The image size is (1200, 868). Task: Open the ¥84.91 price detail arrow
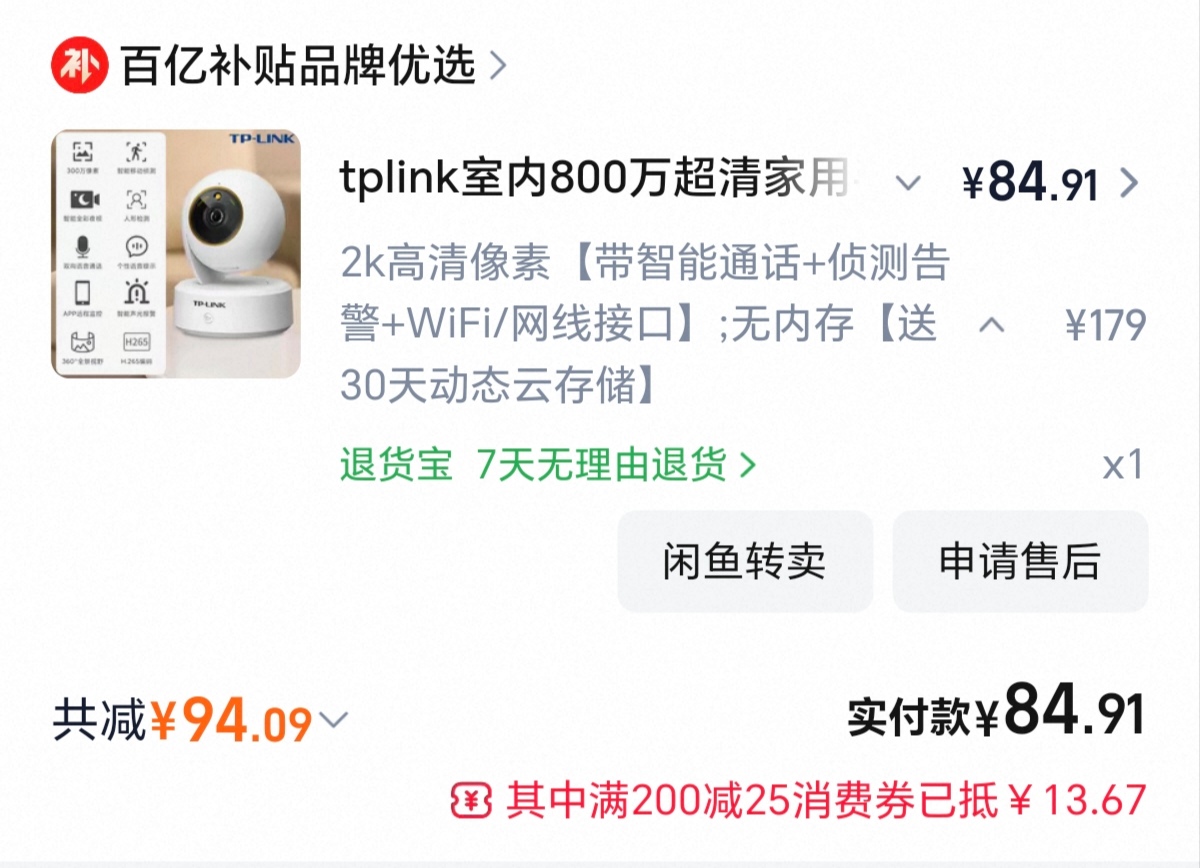coord(1129,183)
